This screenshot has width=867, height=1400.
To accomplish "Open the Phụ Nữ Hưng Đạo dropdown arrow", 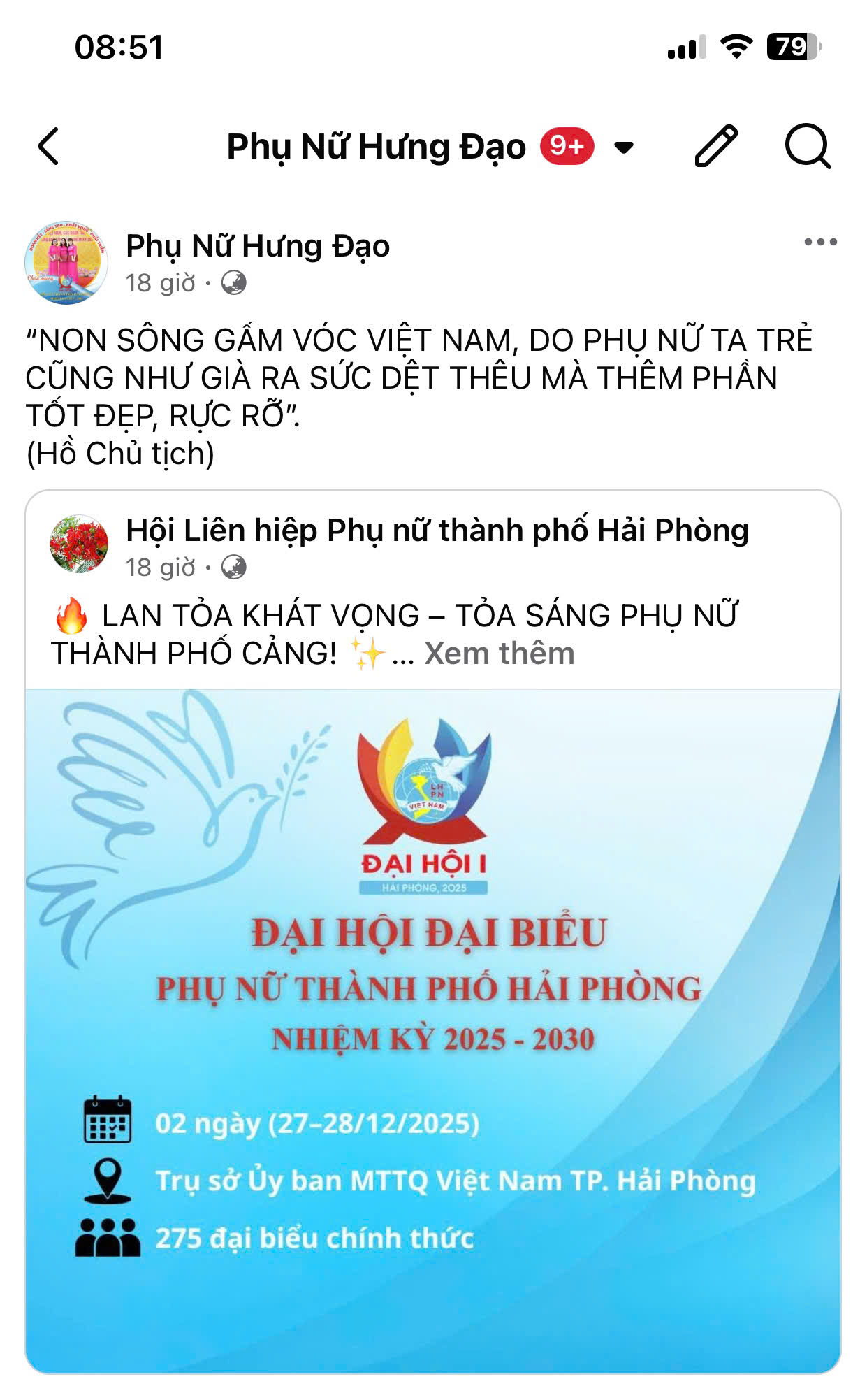I will click(x=623, y=147).
